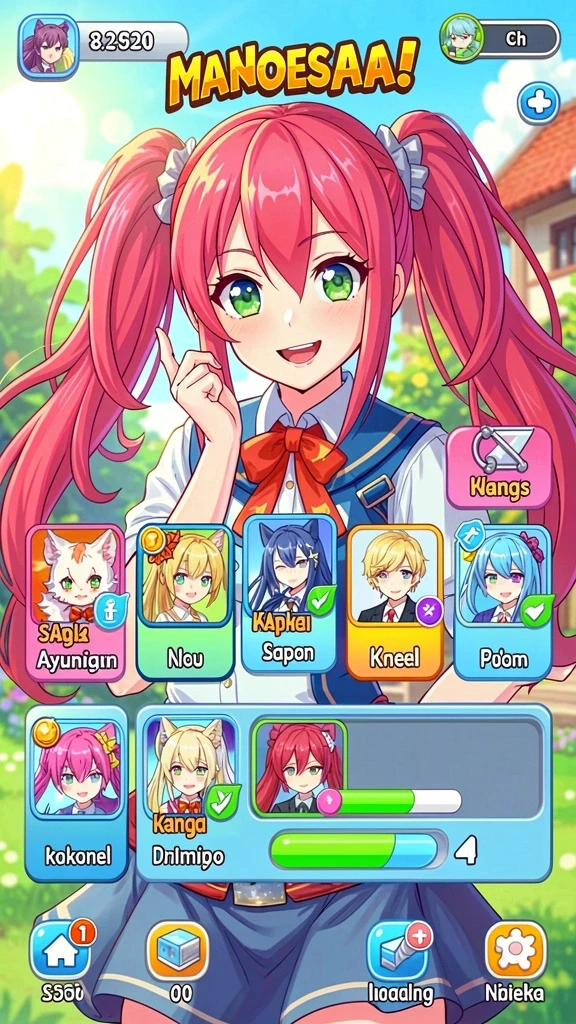Choose the Nlou character card

(185, 602)
